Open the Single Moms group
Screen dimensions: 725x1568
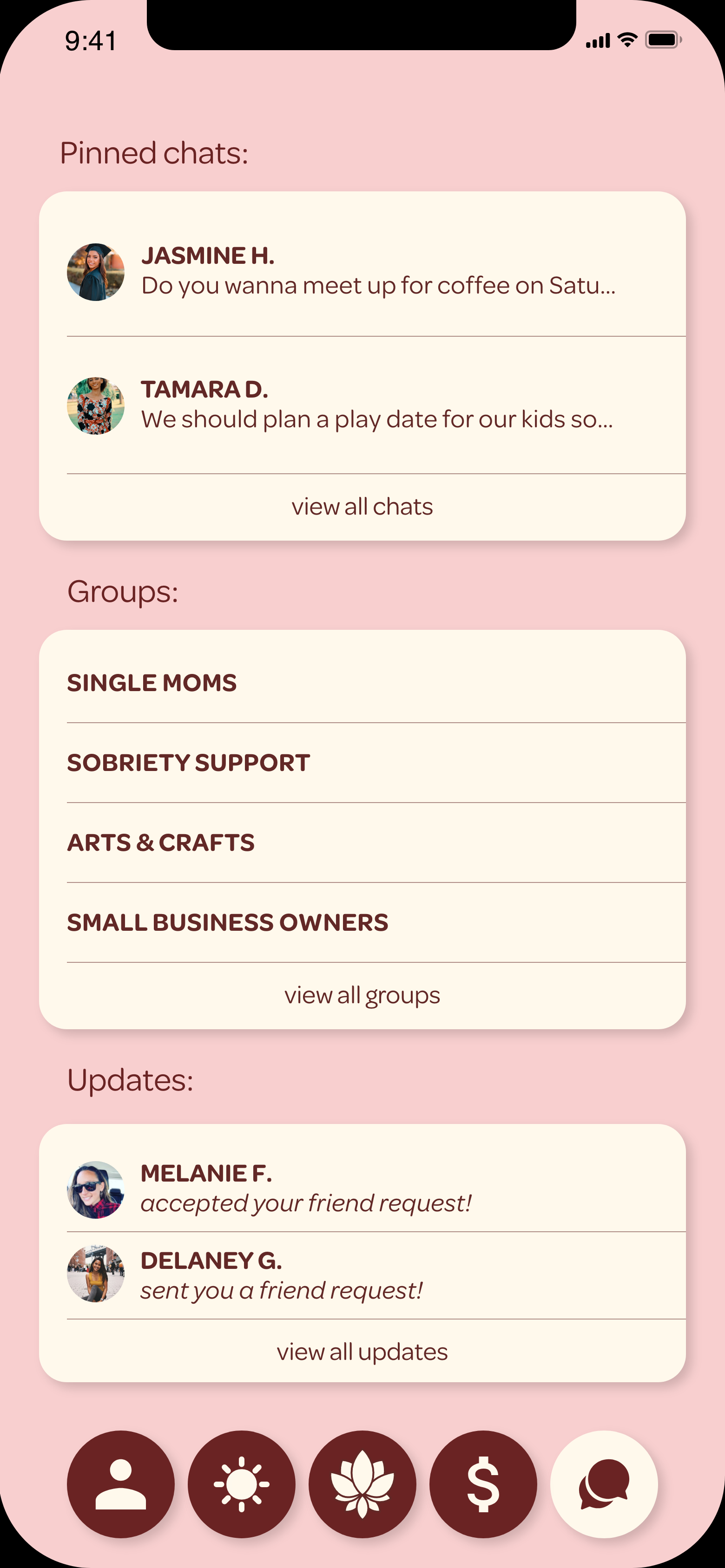pos(362,683)
